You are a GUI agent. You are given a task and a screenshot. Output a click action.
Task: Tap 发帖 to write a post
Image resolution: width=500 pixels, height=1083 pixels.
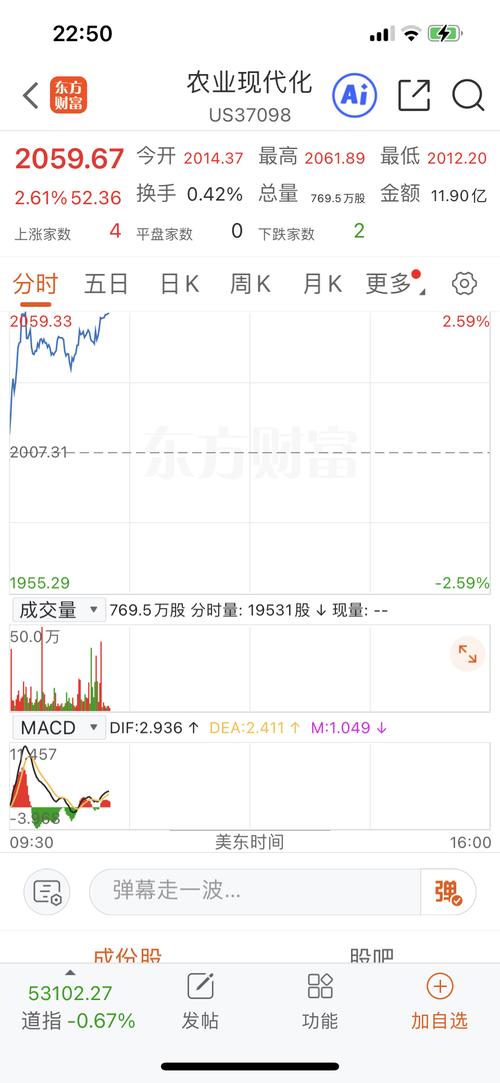coord(200,1001)
